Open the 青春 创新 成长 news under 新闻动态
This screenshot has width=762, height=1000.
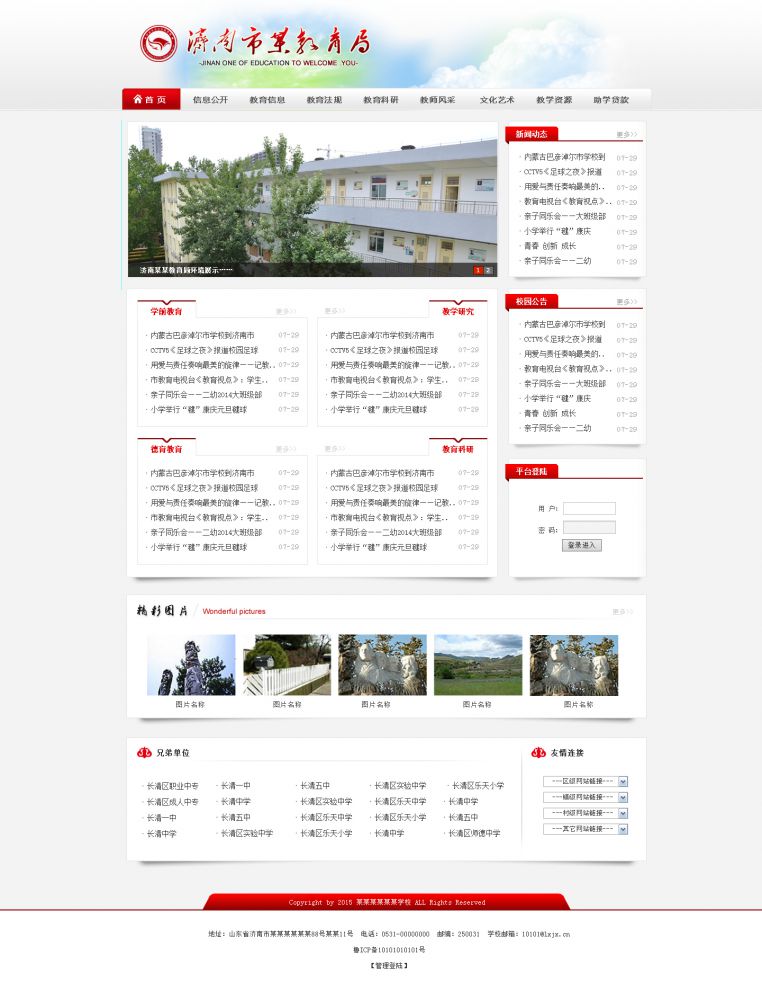[550, 246]
